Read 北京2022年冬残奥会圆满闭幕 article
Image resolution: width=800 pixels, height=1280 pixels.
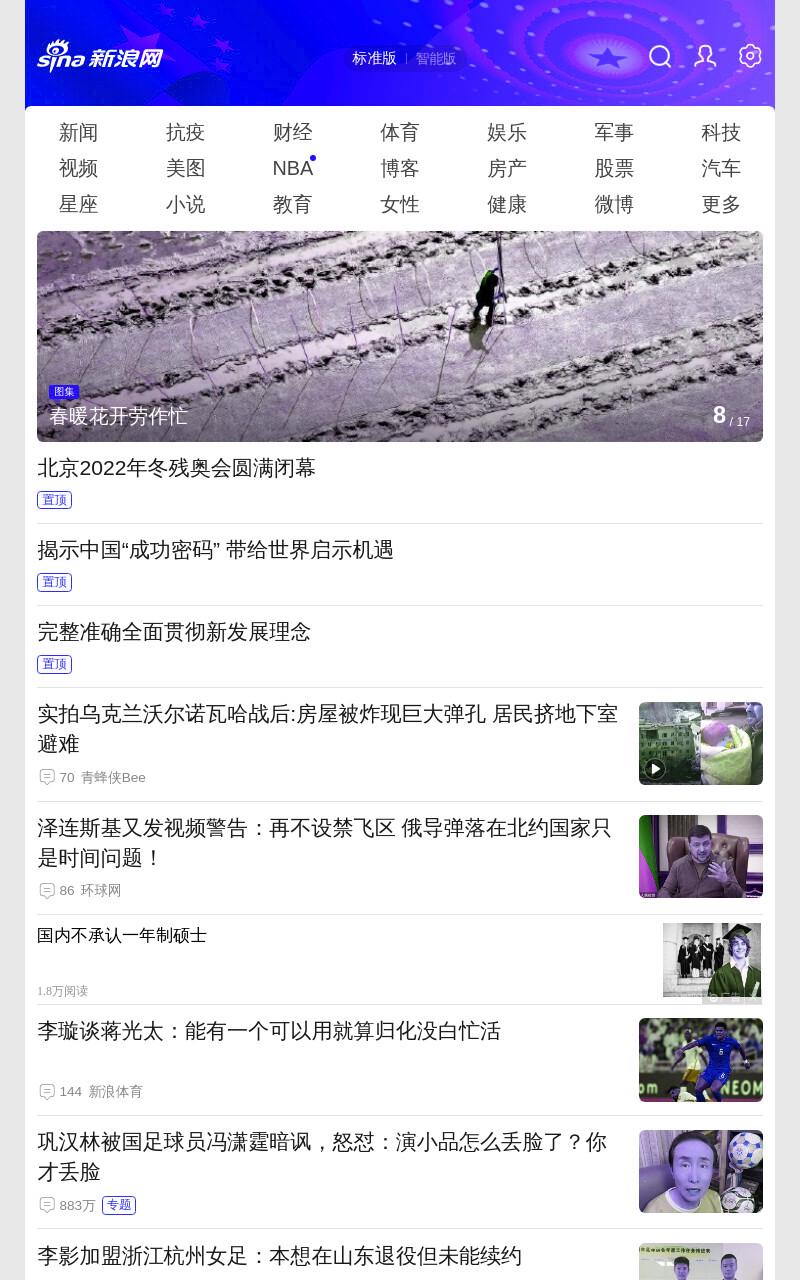pos(177,468)
